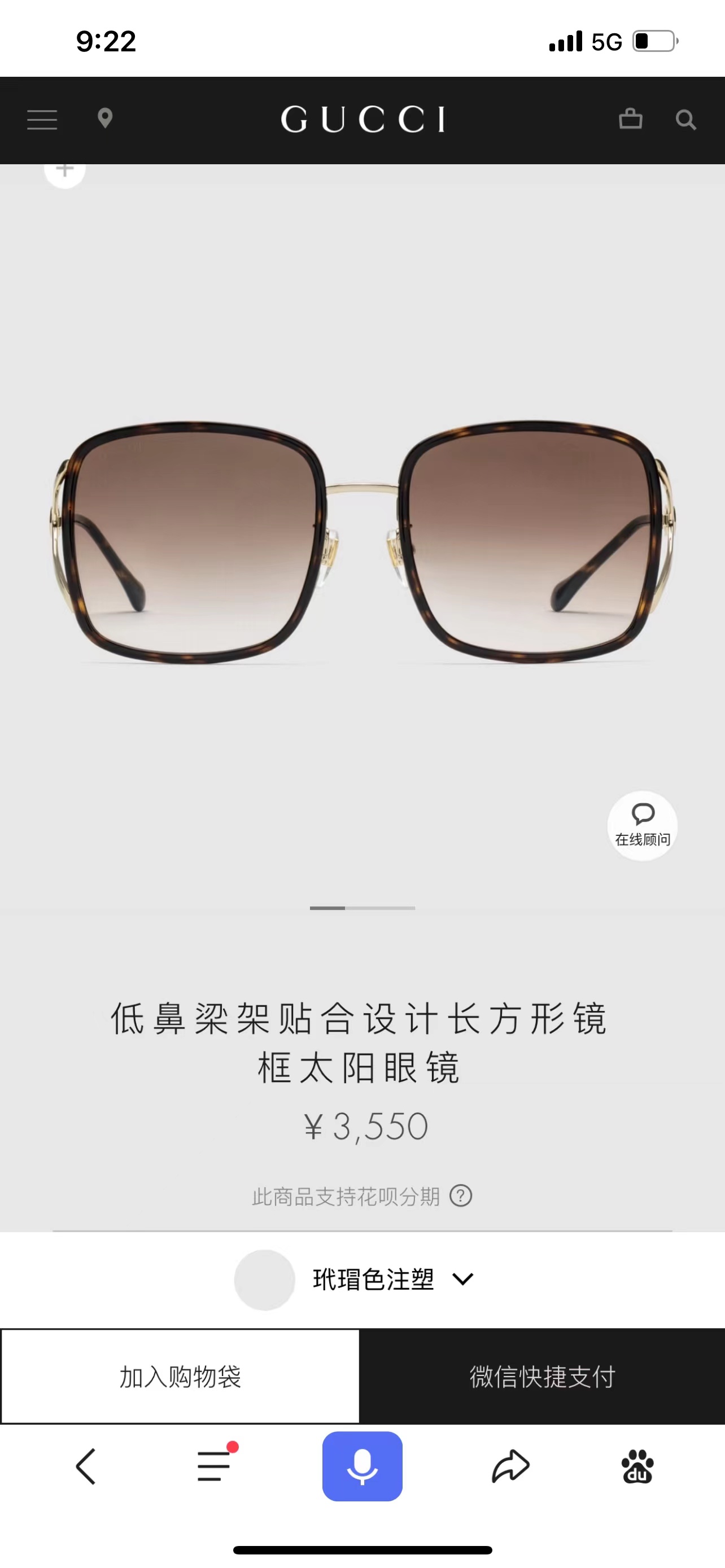725x1568 pixels.
Task: Pay with 微信快捷支付
Action: pos(541,1376)
